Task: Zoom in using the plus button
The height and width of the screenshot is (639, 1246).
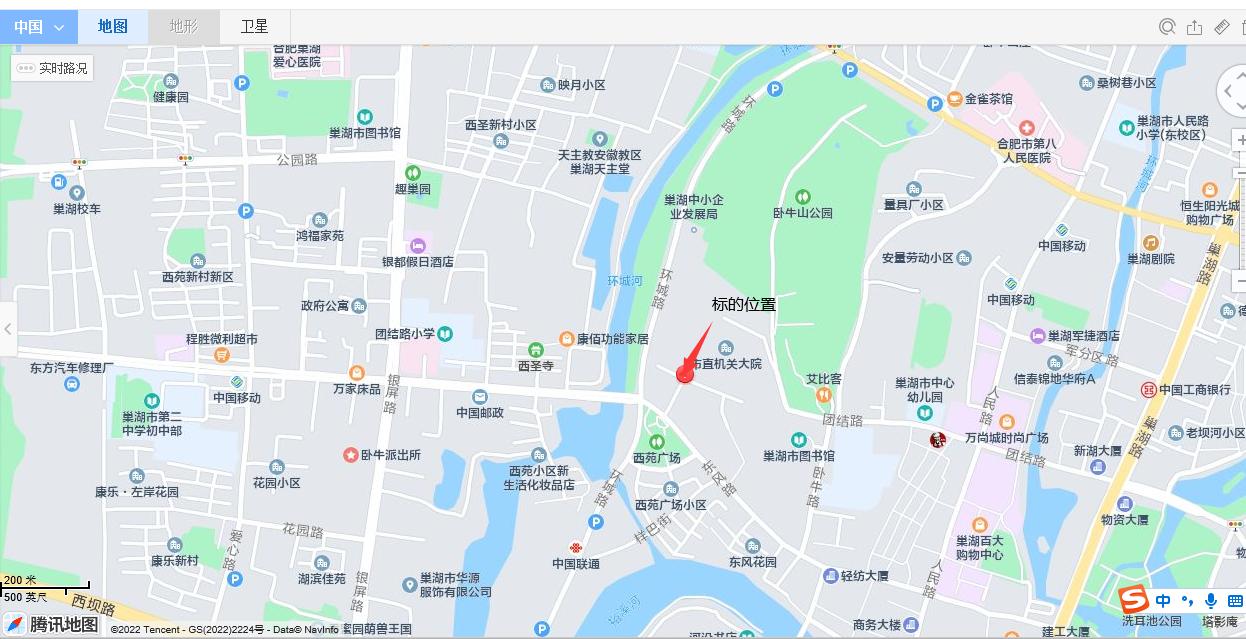Action: pyautogui.click(x=1240, y=141)
